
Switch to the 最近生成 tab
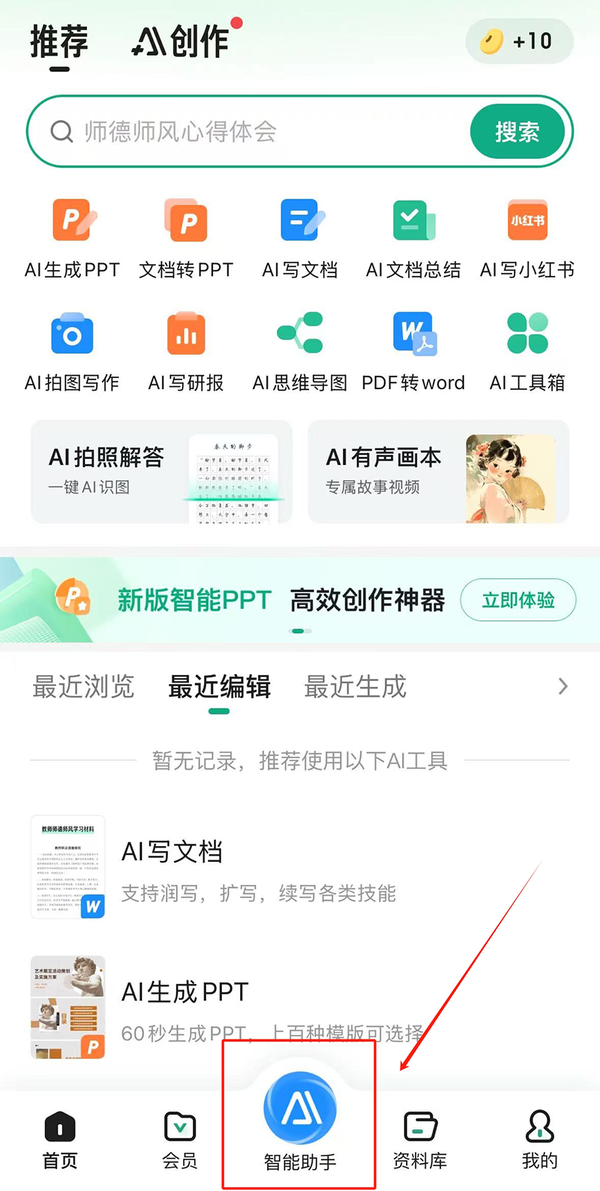355,687
